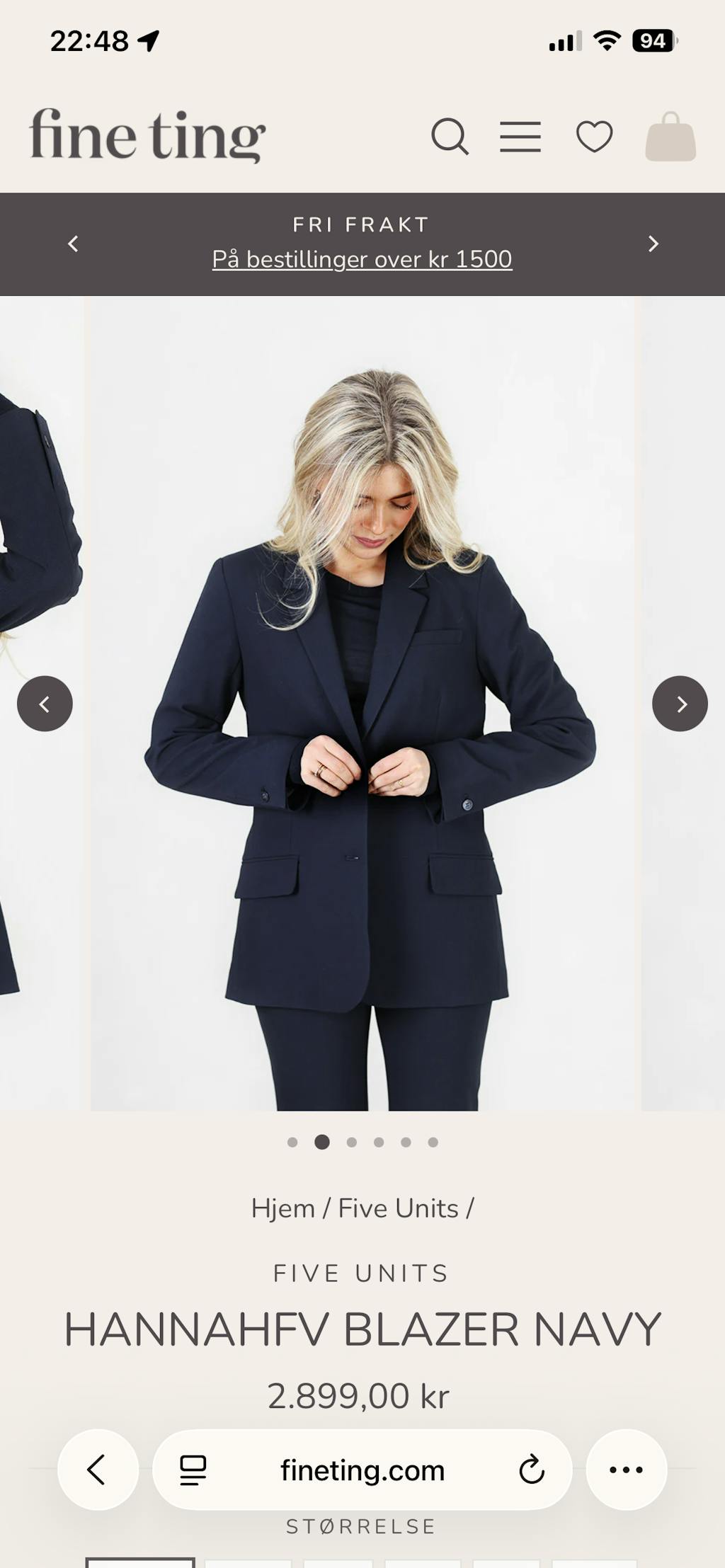Open the Hjem breadcrumb link
This screenshot has height=1568, width=725.
click(x=282, y=1208)
